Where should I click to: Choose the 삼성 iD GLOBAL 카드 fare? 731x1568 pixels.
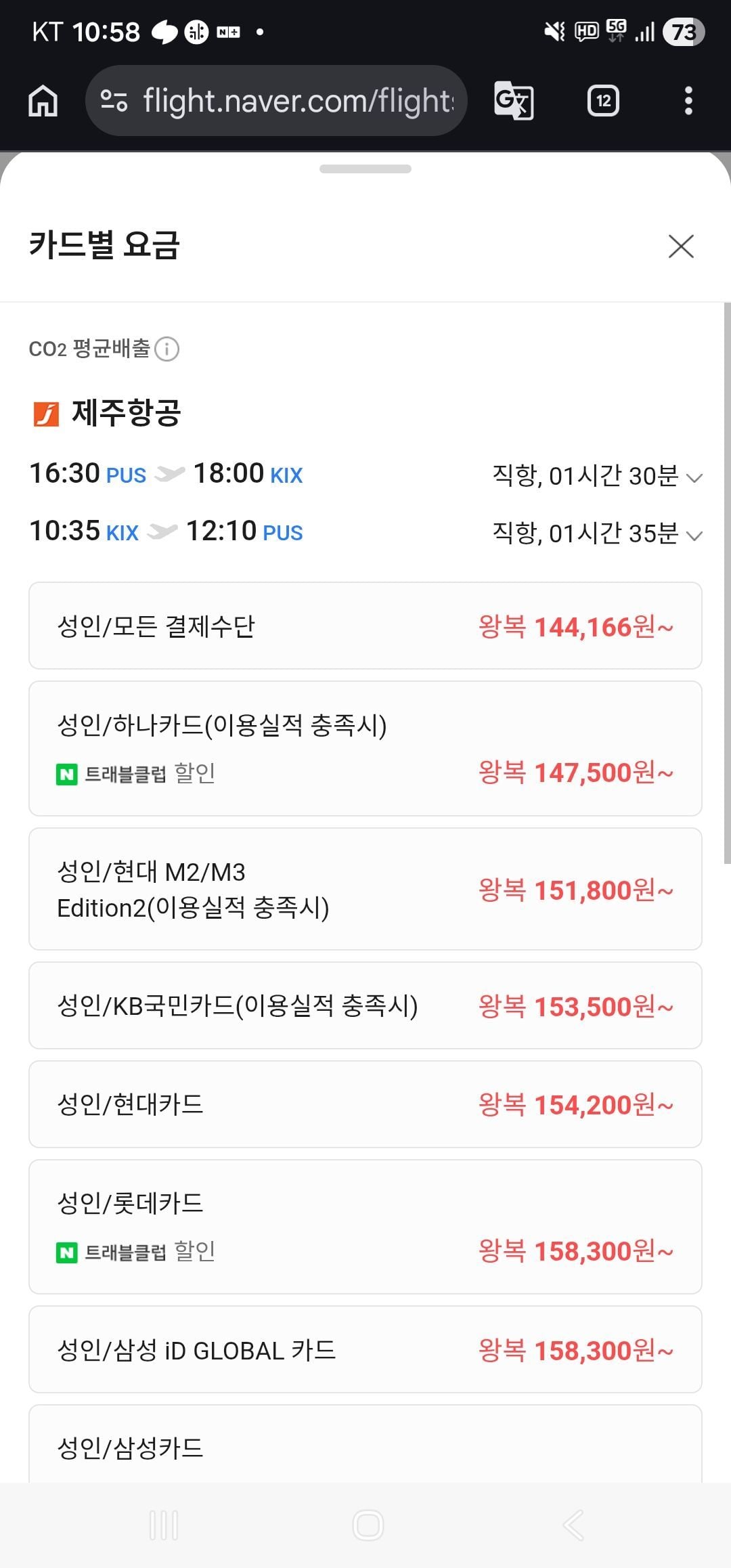click(365, 1350)
